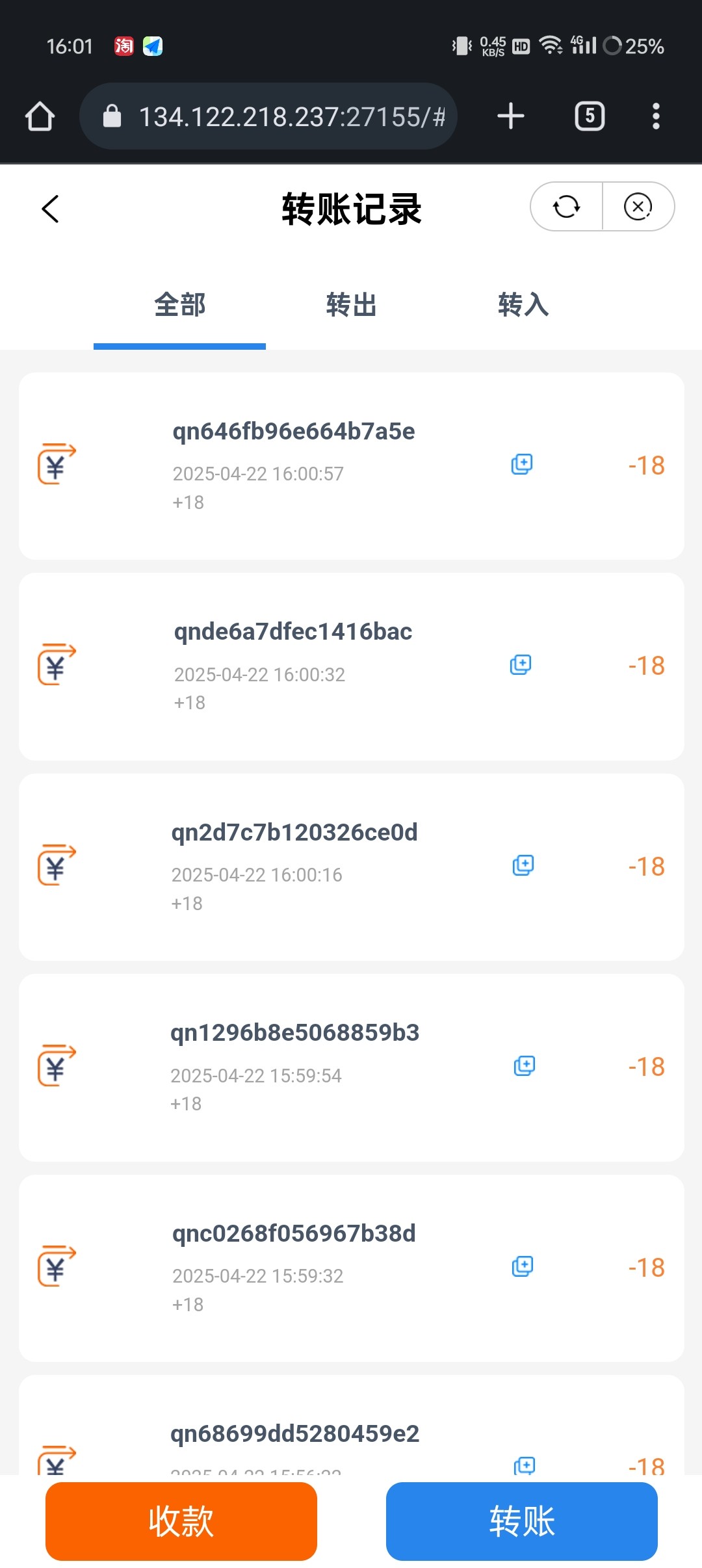
Task: Open browser home page
Action: 40,117
